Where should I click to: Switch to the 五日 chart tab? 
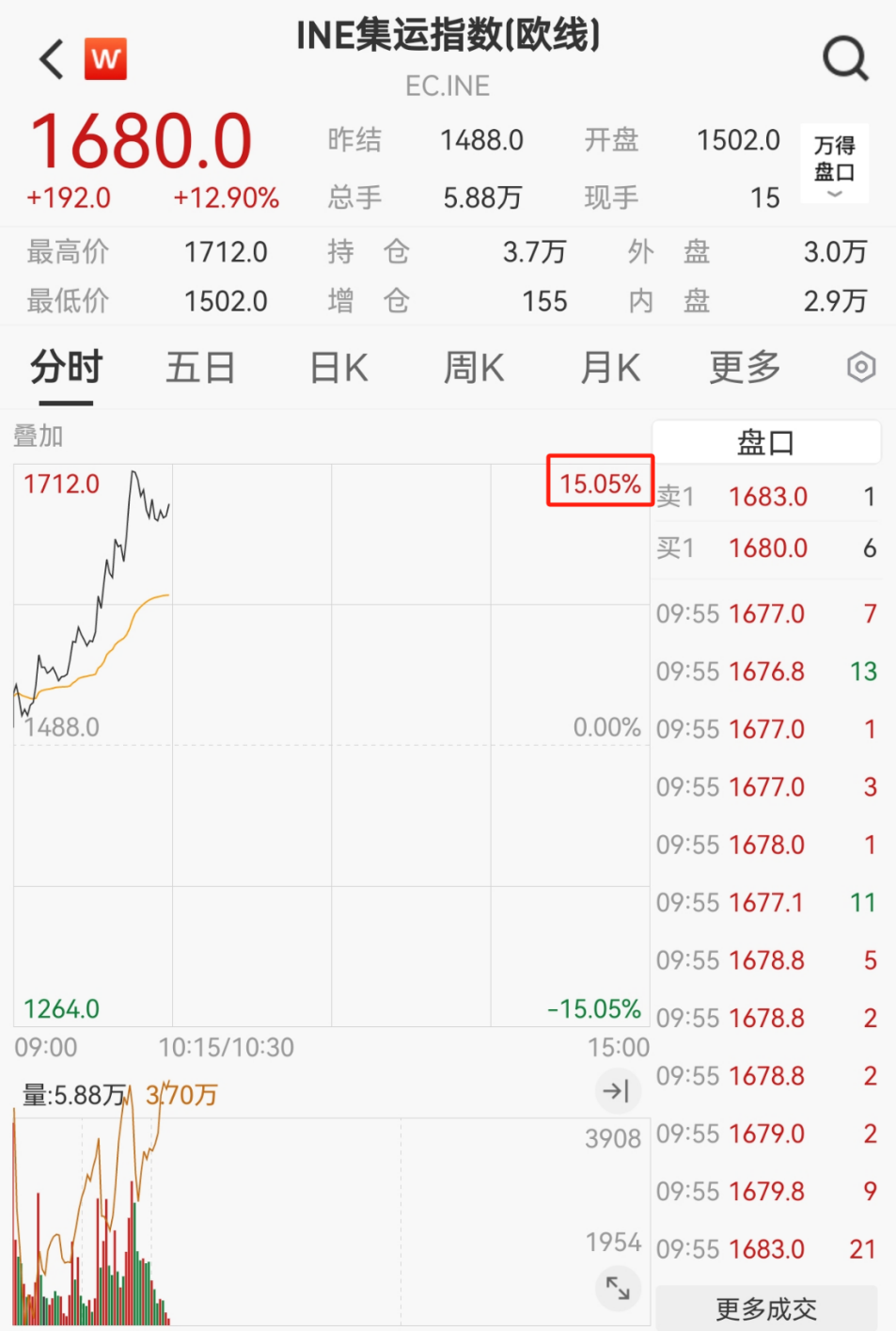200,368
